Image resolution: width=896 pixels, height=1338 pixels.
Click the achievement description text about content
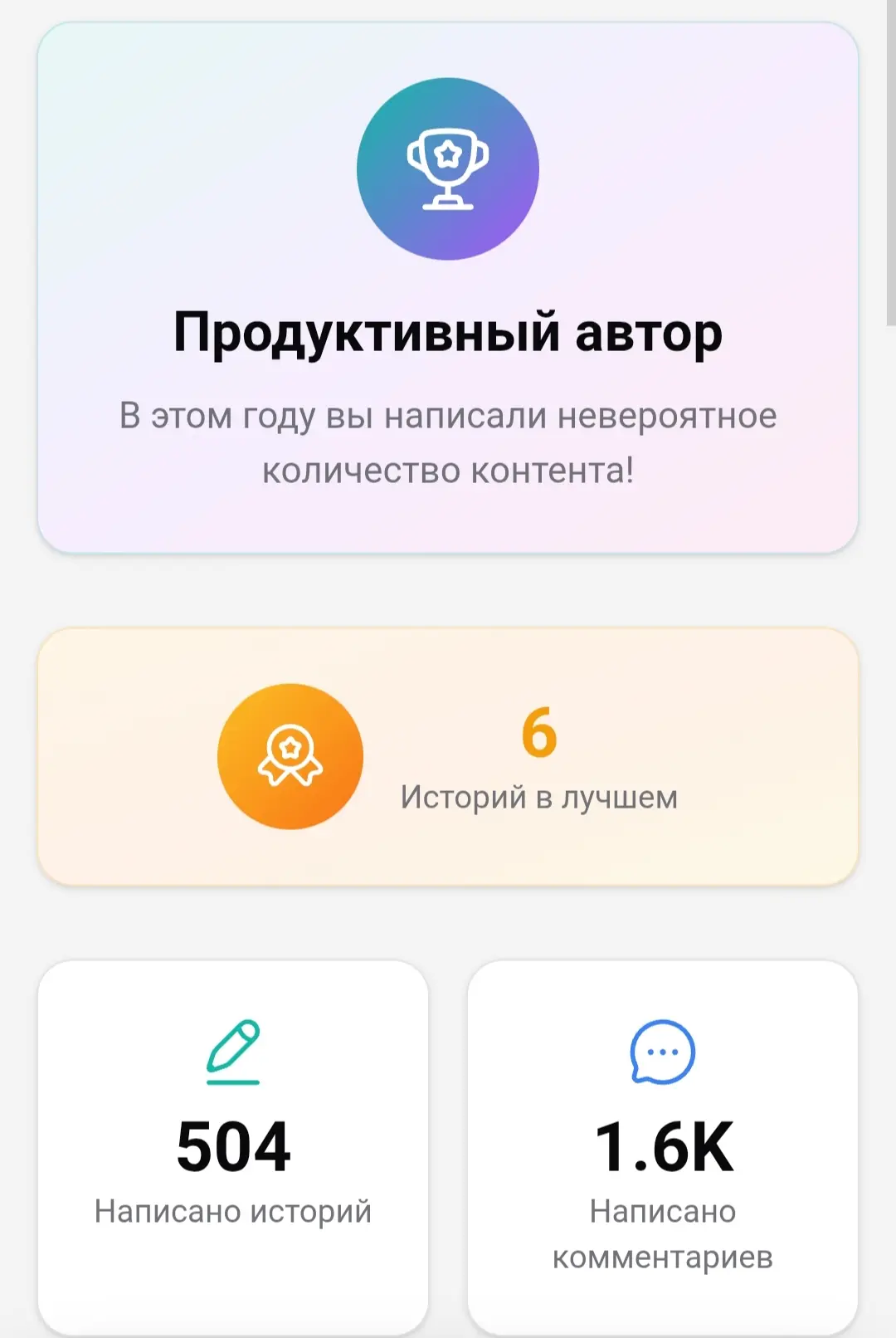click(448, 443)
